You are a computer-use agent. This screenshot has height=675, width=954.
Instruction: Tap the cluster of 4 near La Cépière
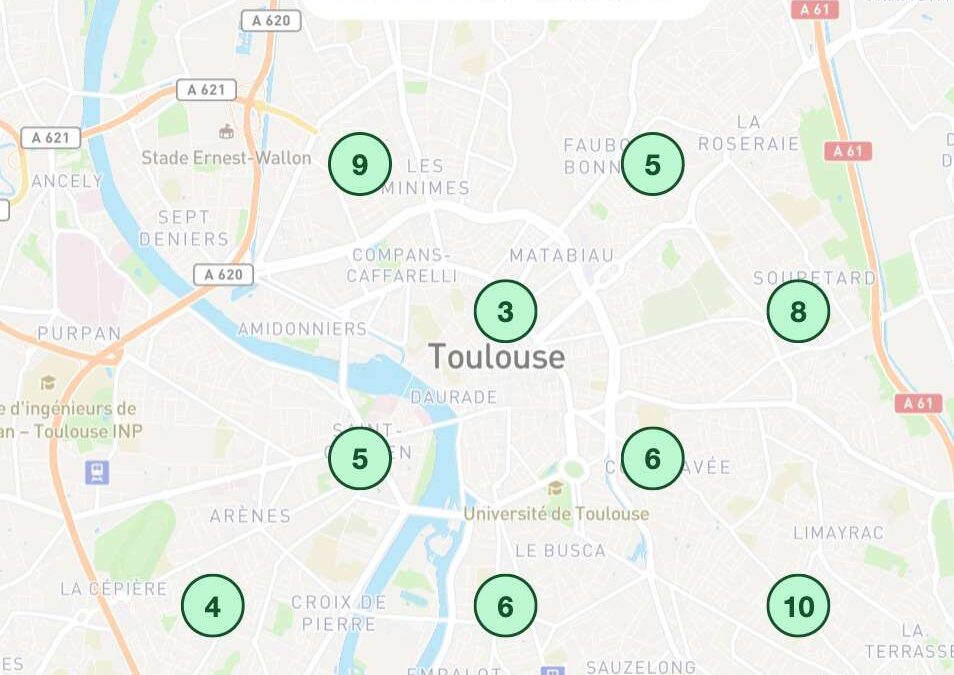(212, 605)
